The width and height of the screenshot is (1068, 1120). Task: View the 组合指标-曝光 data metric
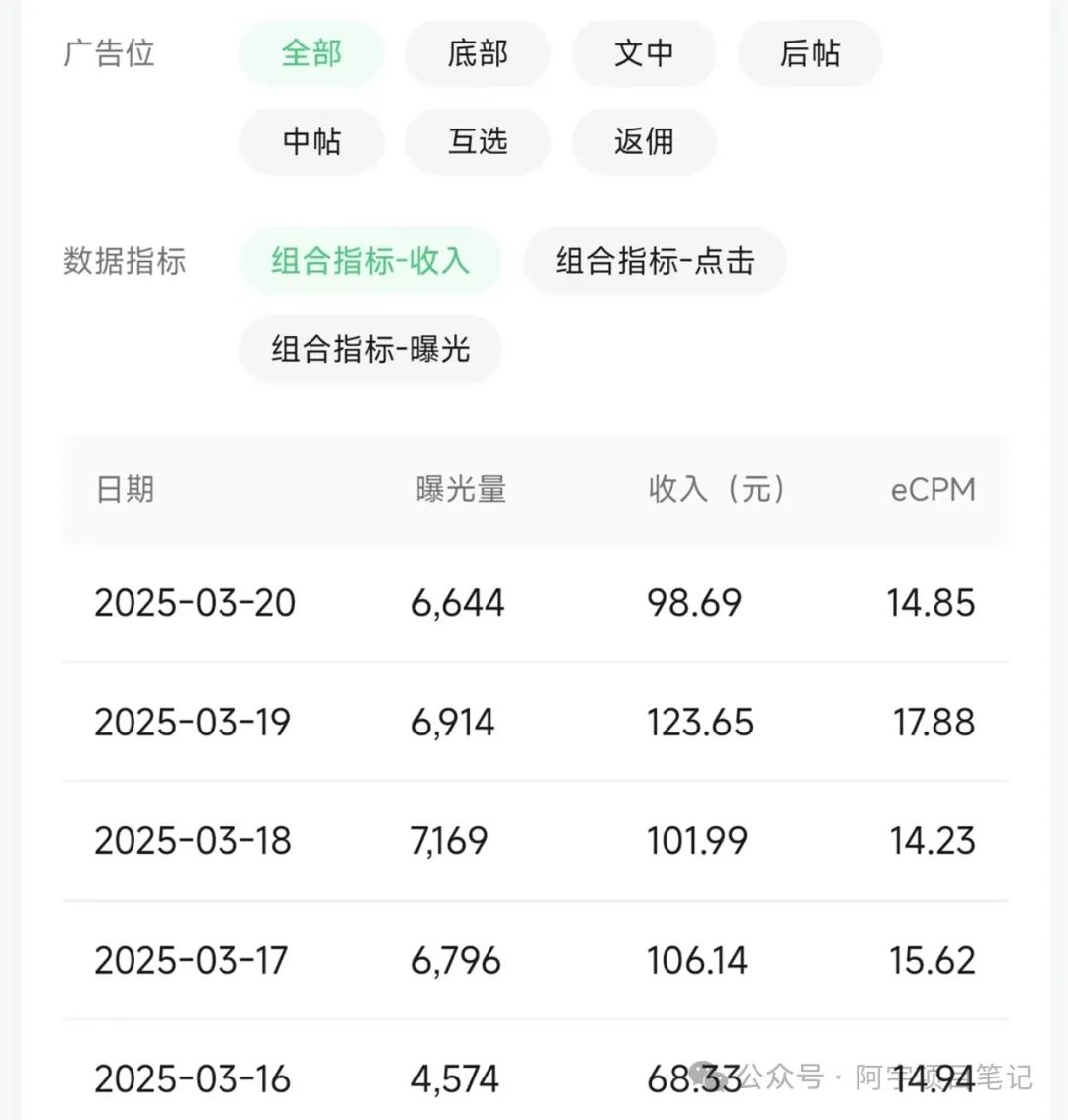(370, 349)
